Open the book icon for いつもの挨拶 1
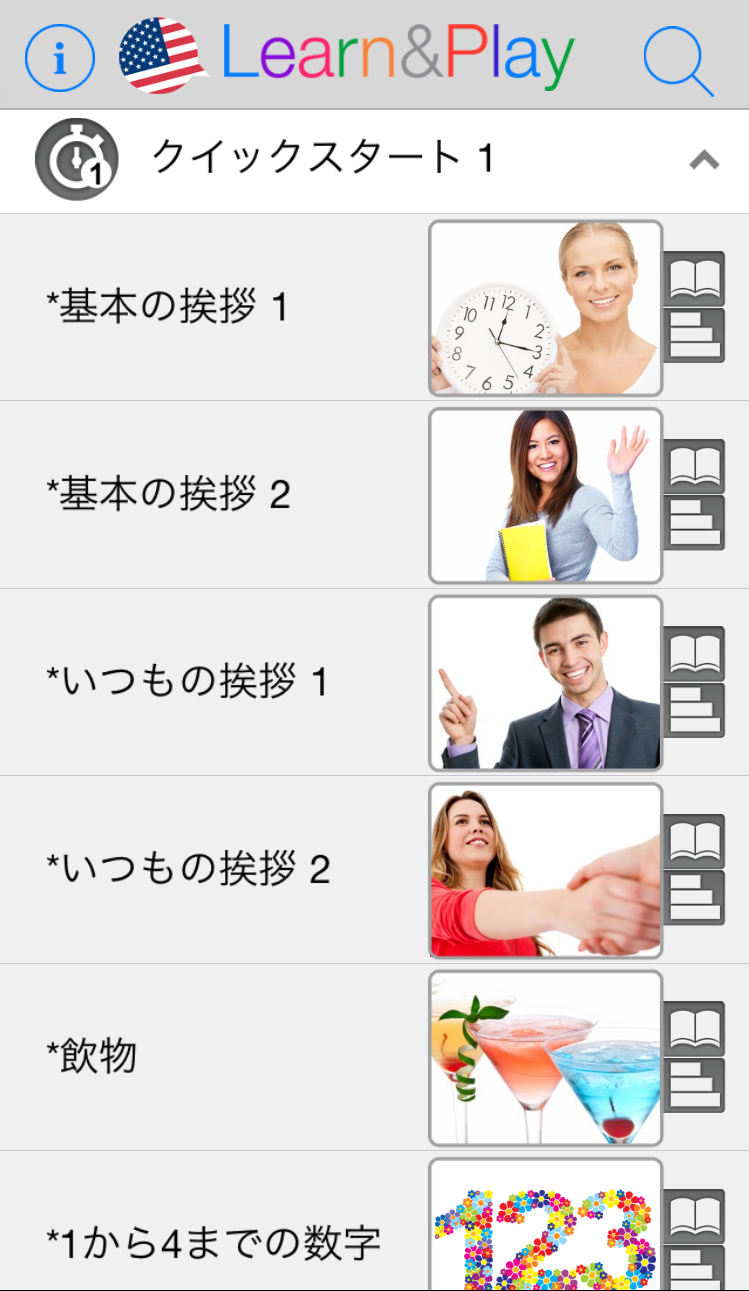This screenshot has width=749, height=1291. [694, 654]
